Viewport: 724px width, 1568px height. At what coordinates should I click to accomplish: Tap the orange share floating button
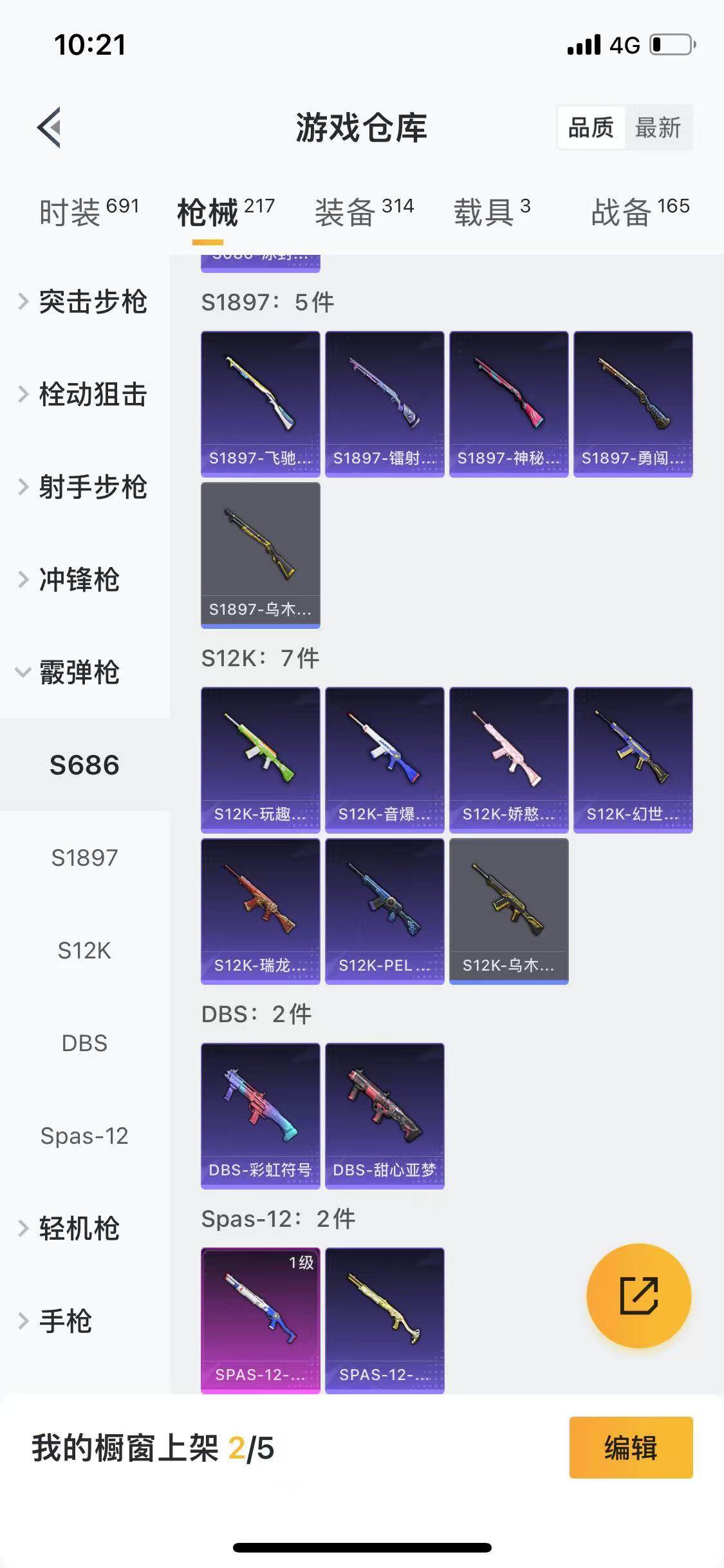coord(638,1295)
